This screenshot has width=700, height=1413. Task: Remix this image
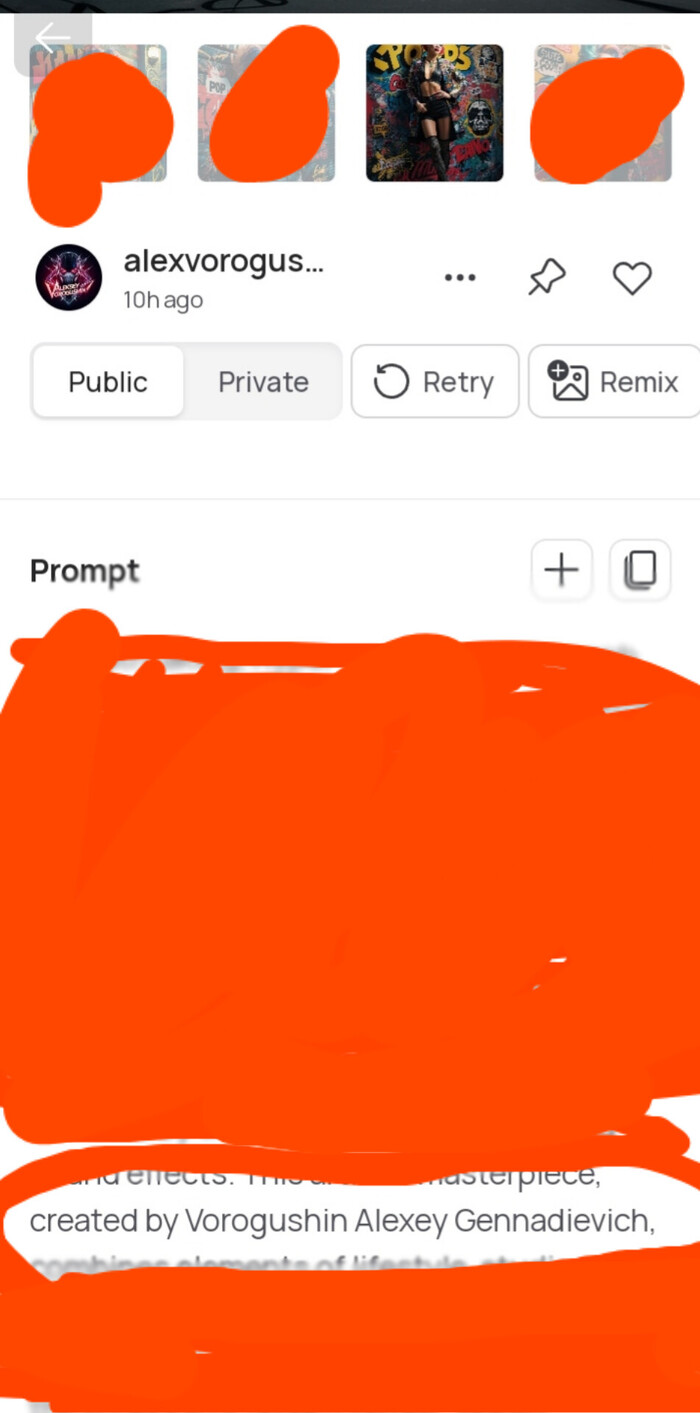click(x=614, y=382)
